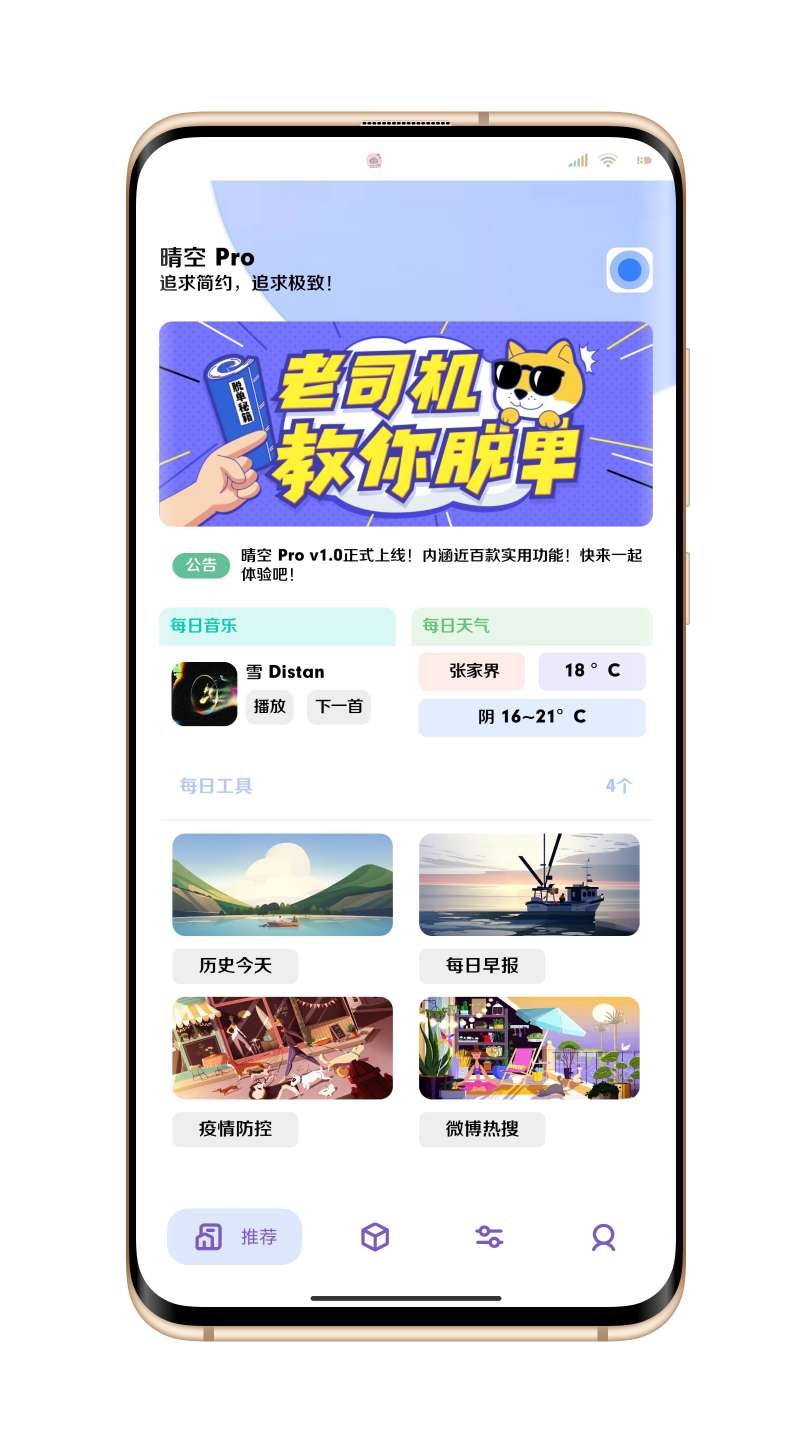
Task: Tap the 老司机教你脱单 banner
Action: pyautogui.click(x=406, y=423)
